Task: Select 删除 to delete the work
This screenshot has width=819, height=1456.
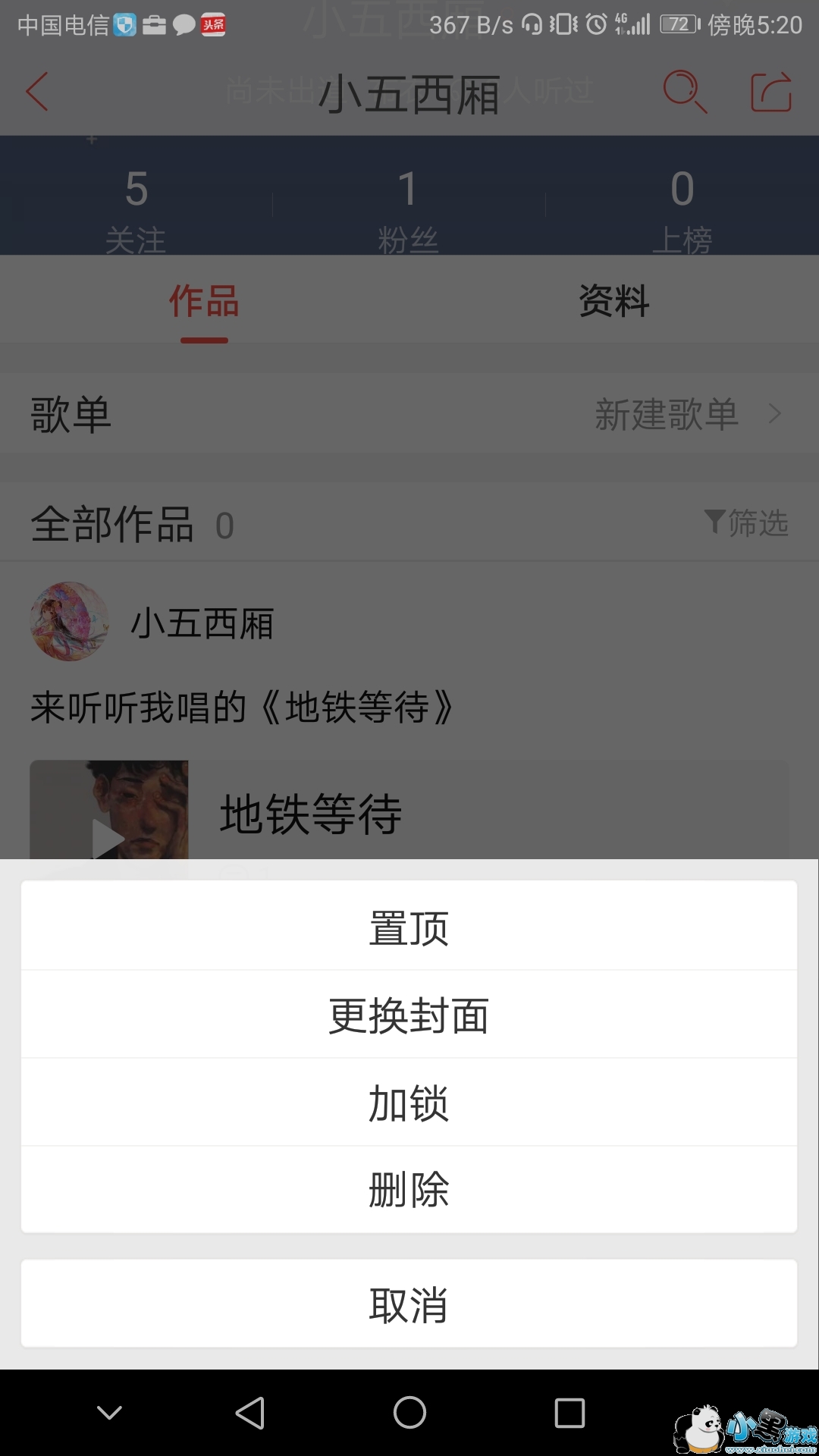Action: point(409,1189)
